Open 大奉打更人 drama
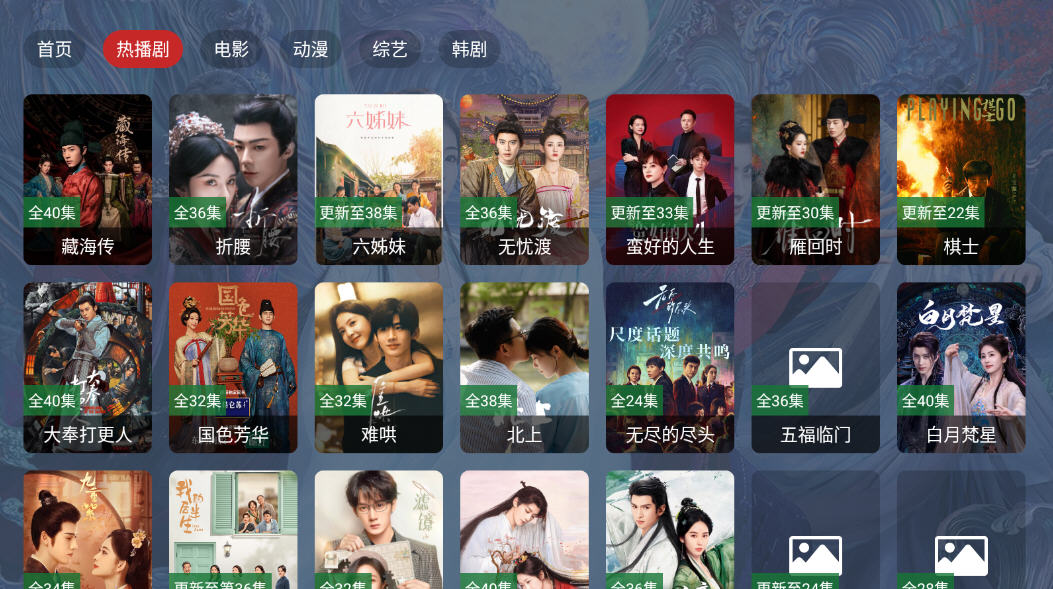Viewport: 1053px width, 589px height. (x=88, y=367)
